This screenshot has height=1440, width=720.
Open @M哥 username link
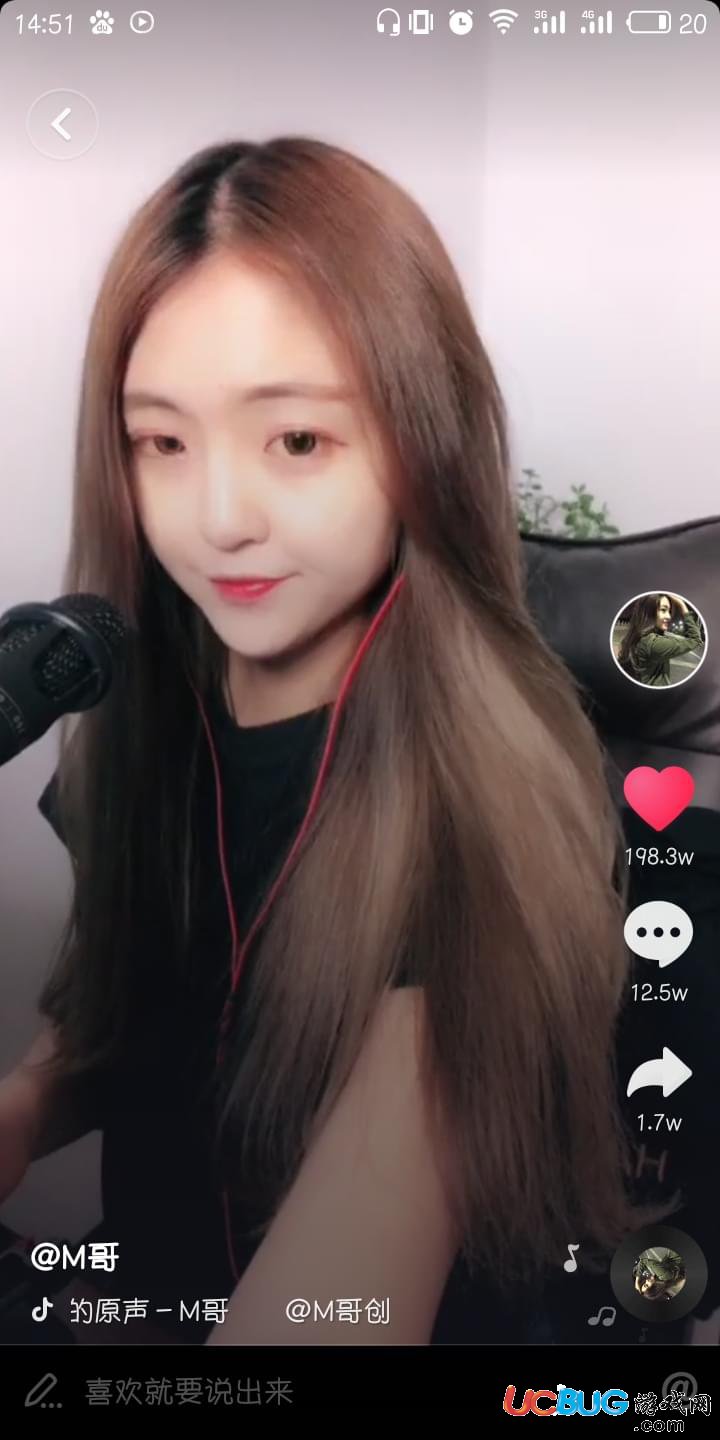click(x=75, y=1257)
